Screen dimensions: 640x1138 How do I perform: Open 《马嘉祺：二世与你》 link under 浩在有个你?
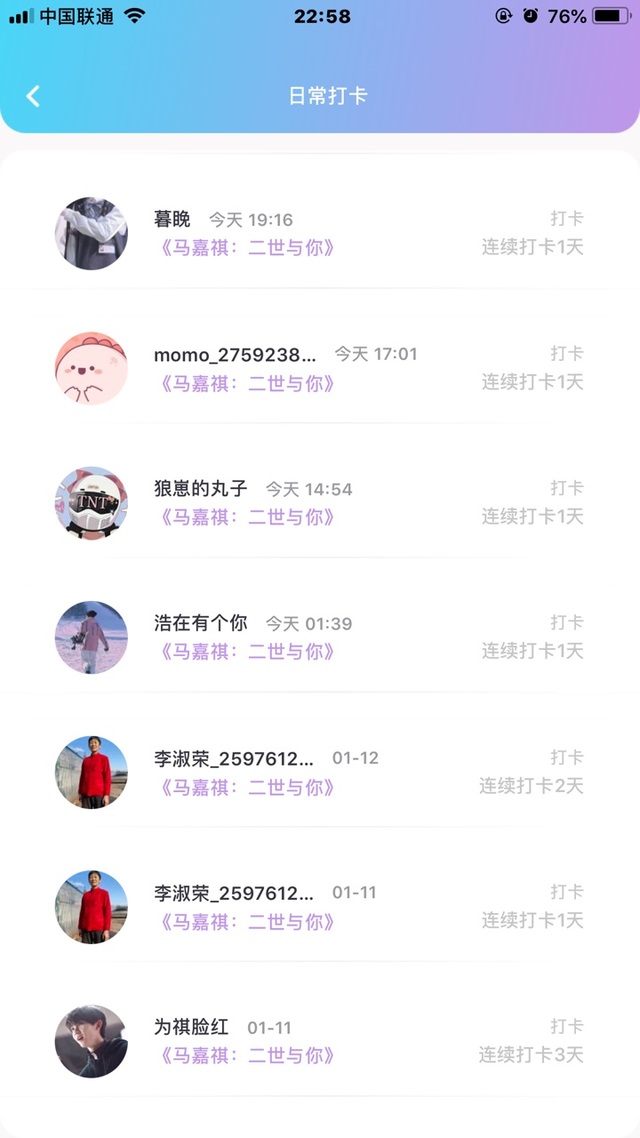point(246,652)
